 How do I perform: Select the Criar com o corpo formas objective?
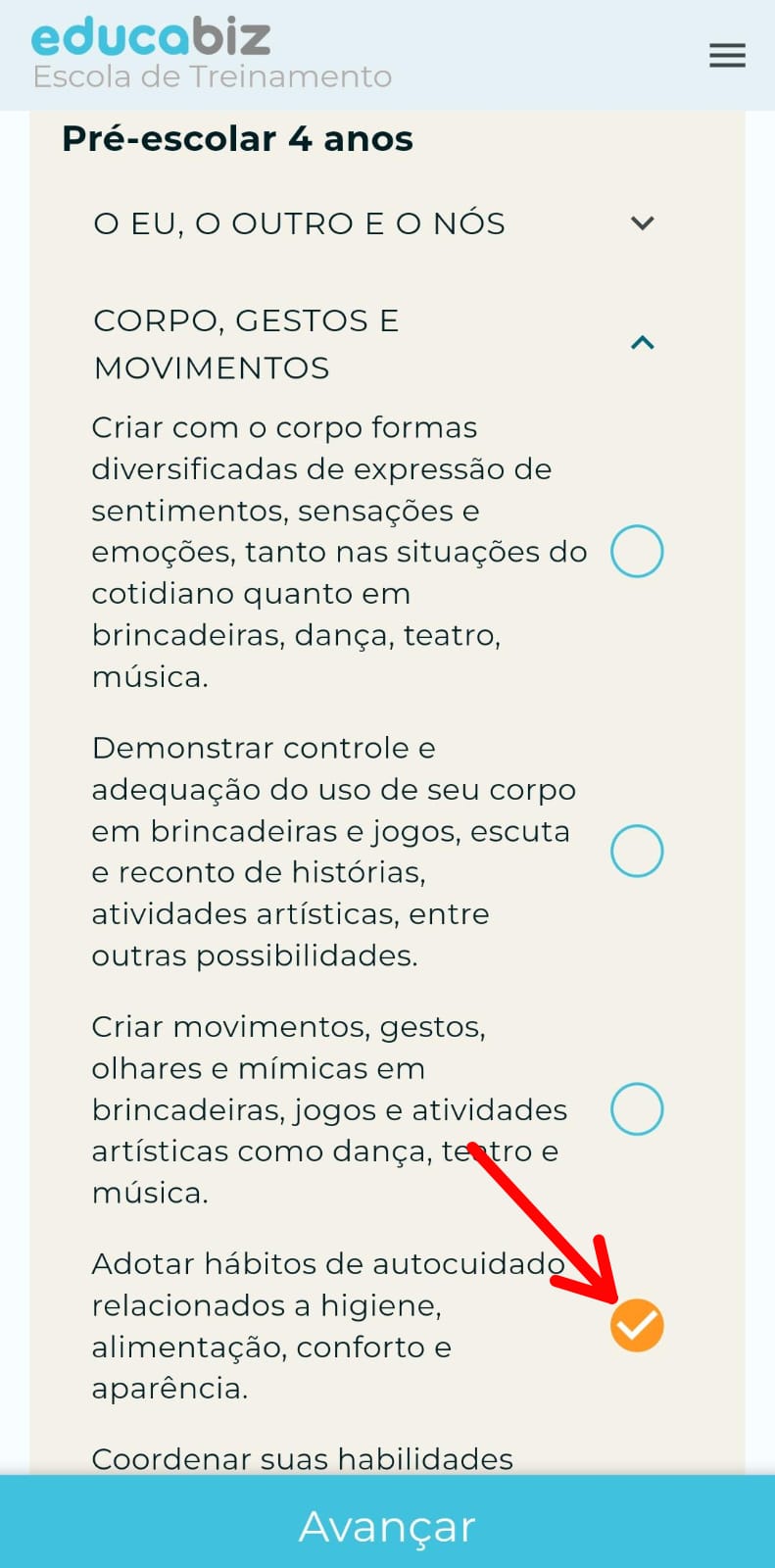(x=637, y=552)
